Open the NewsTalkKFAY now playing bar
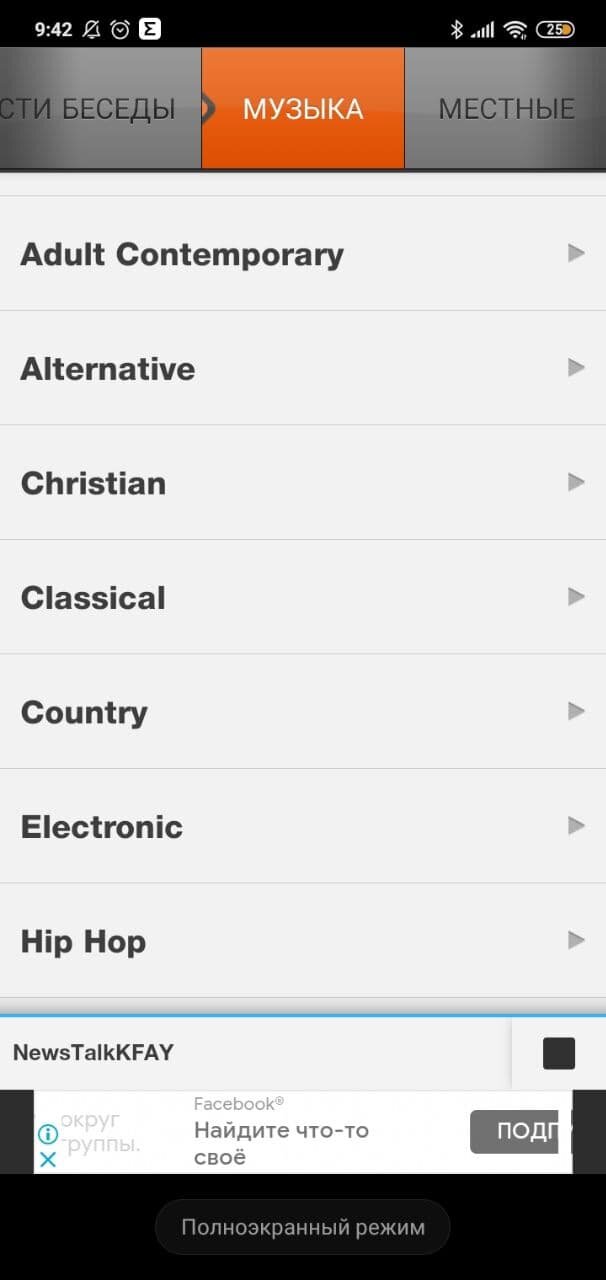This screenshot has height=1280, width=606. (x=256, y=1053)
